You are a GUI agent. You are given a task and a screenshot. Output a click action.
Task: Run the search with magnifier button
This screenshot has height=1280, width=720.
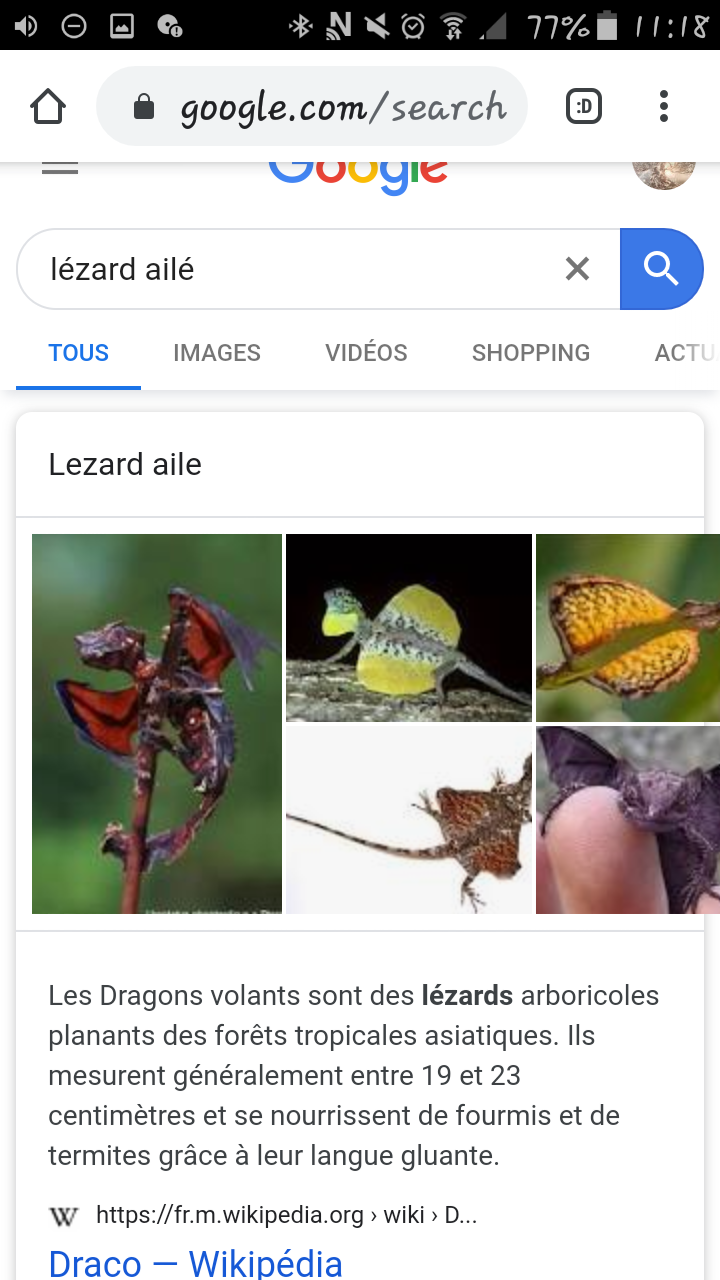661,269
